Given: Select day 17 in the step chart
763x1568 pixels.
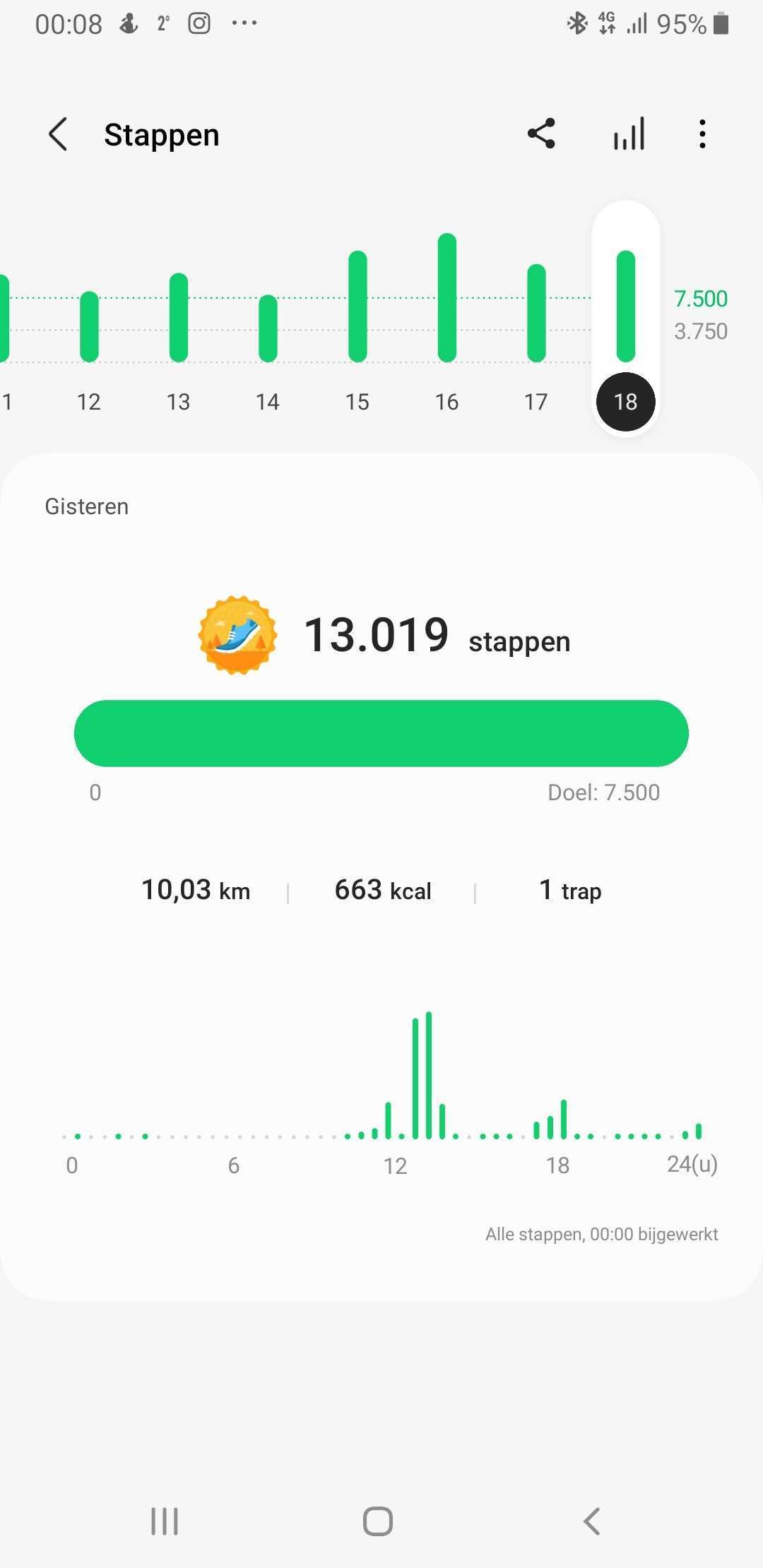Looking at the screenshot, I should tap(536, 314).
